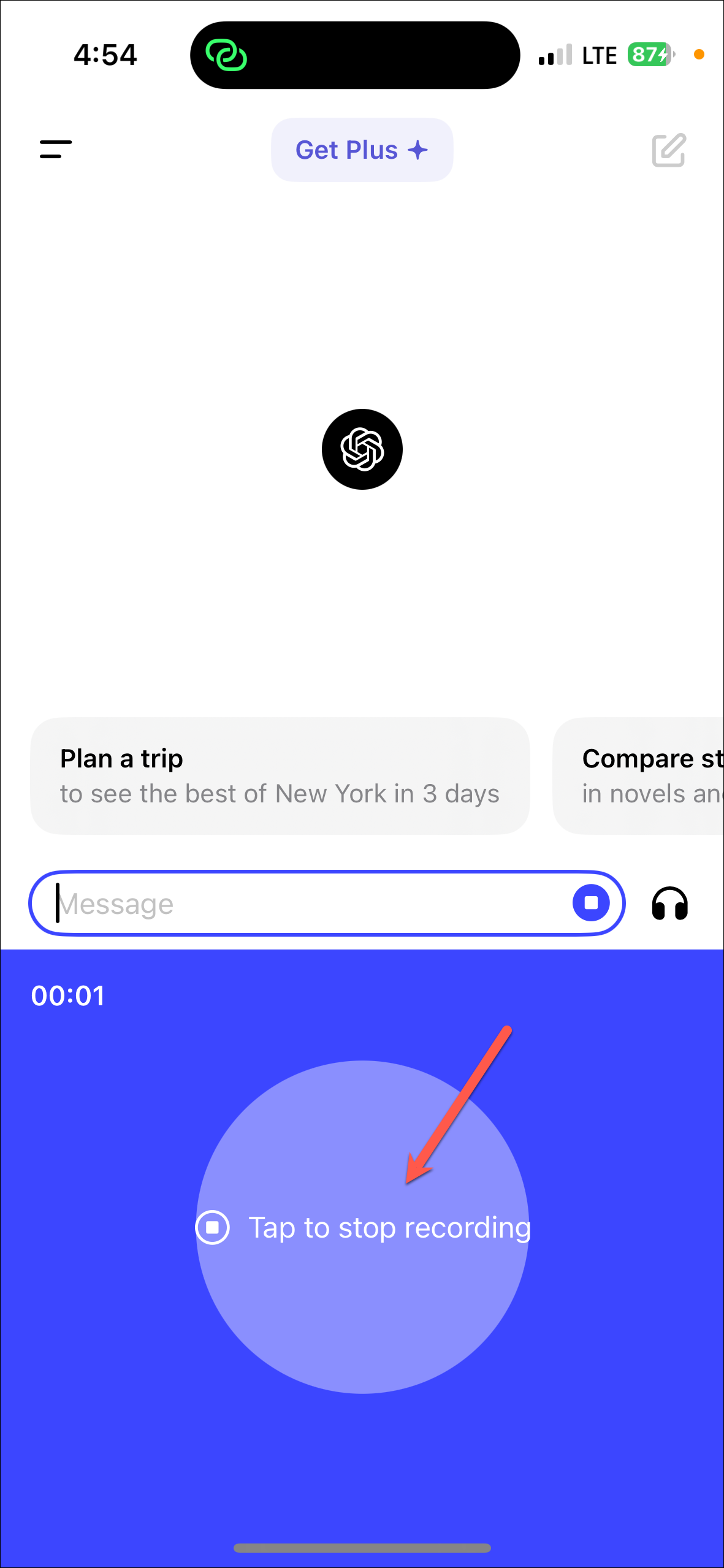
Task: Tap to stop recording
Action: [362, 1227]
